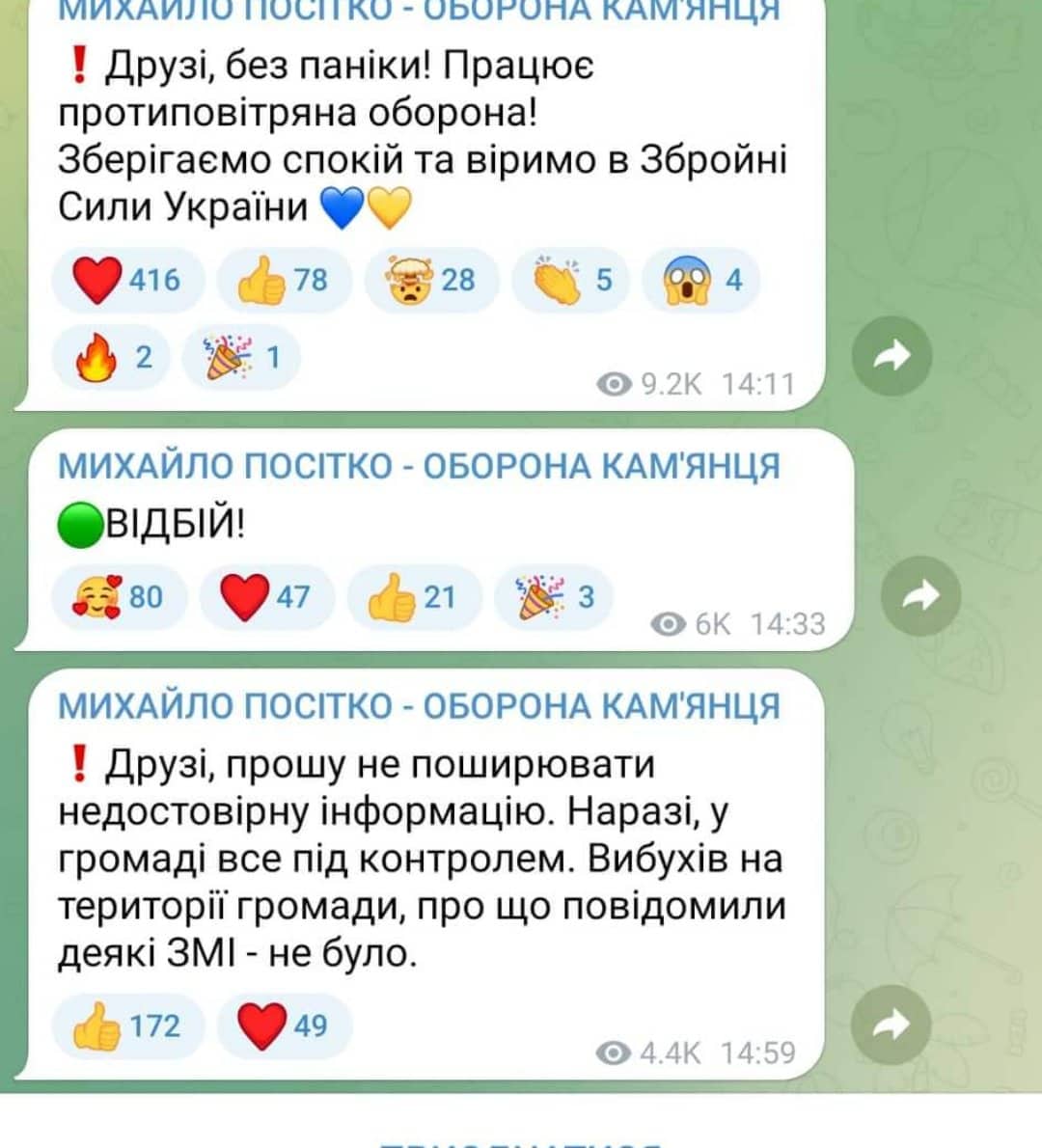Tap the fire reaction with 2
Image resolution: width=1042 pixels, height=1148 pixels.
pos(111,358)
